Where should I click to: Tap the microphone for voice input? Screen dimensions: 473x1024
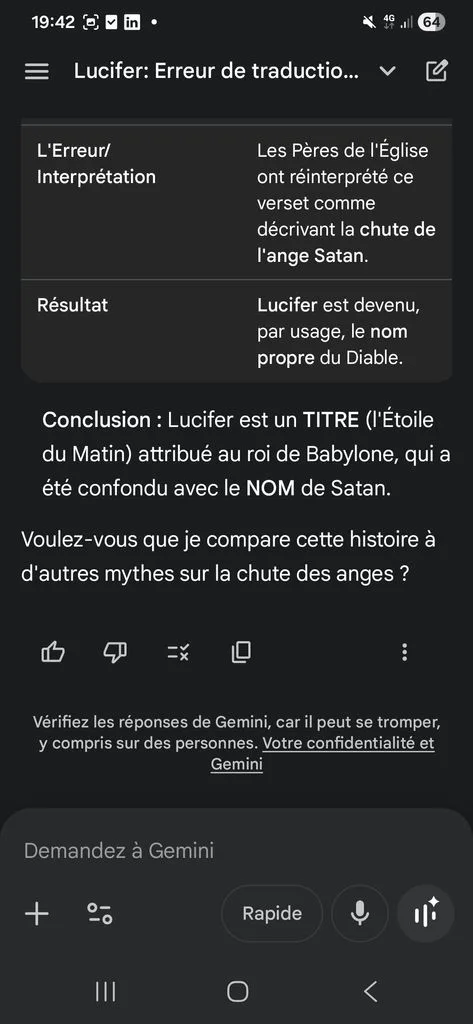pos(360,914)
